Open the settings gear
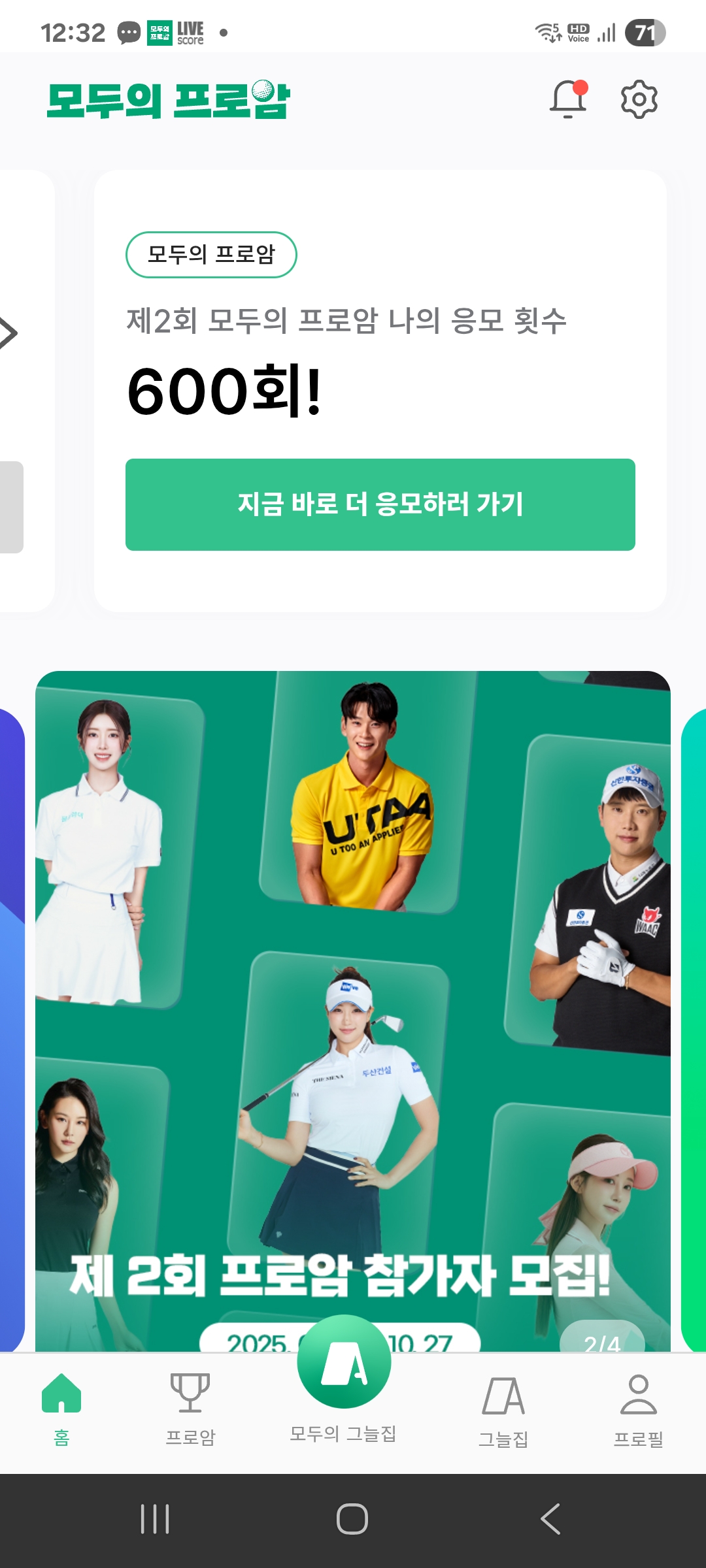Image resolution: width=706 pixels, height=1568 pixels. pos(639,99)
